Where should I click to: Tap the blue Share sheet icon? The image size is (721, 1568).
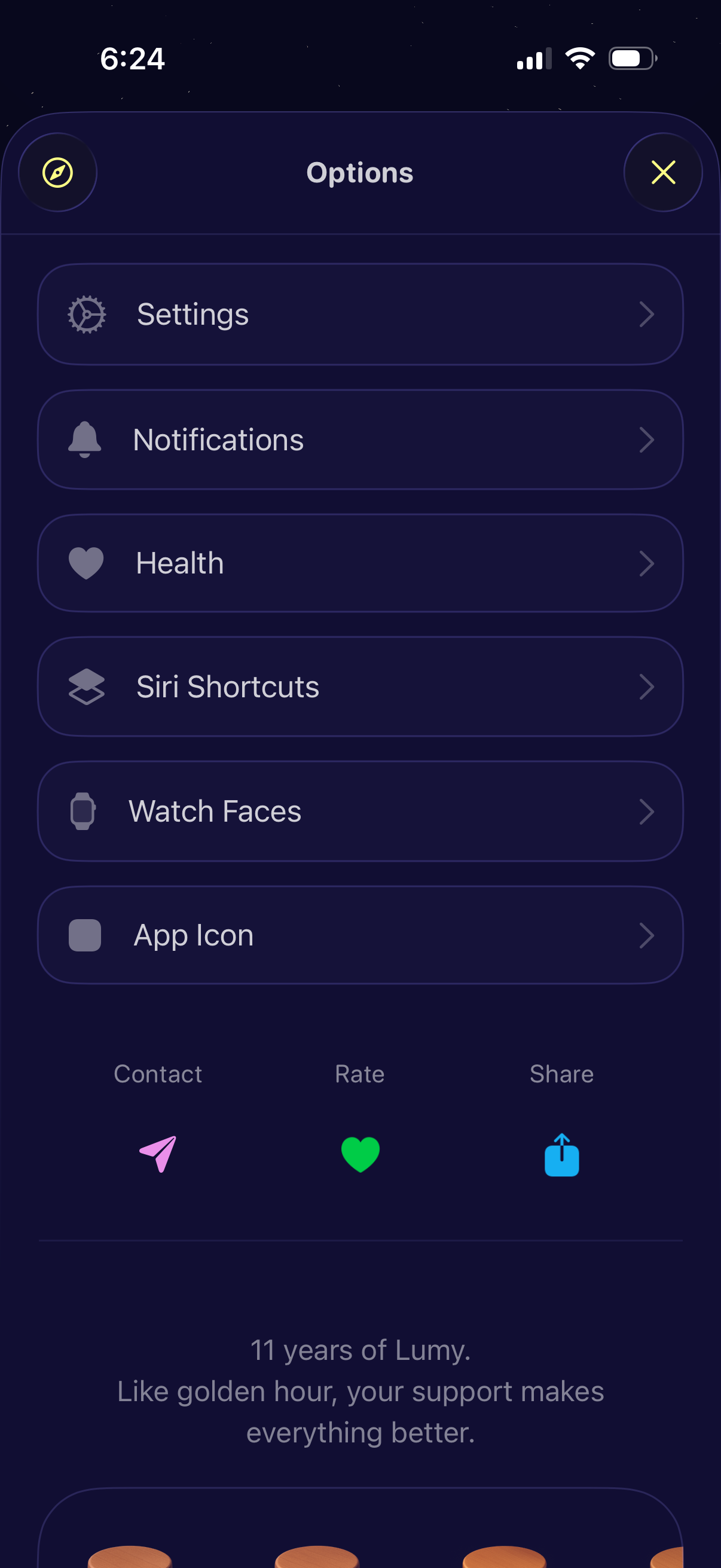pyautogui.click(x=561, y=1154)
